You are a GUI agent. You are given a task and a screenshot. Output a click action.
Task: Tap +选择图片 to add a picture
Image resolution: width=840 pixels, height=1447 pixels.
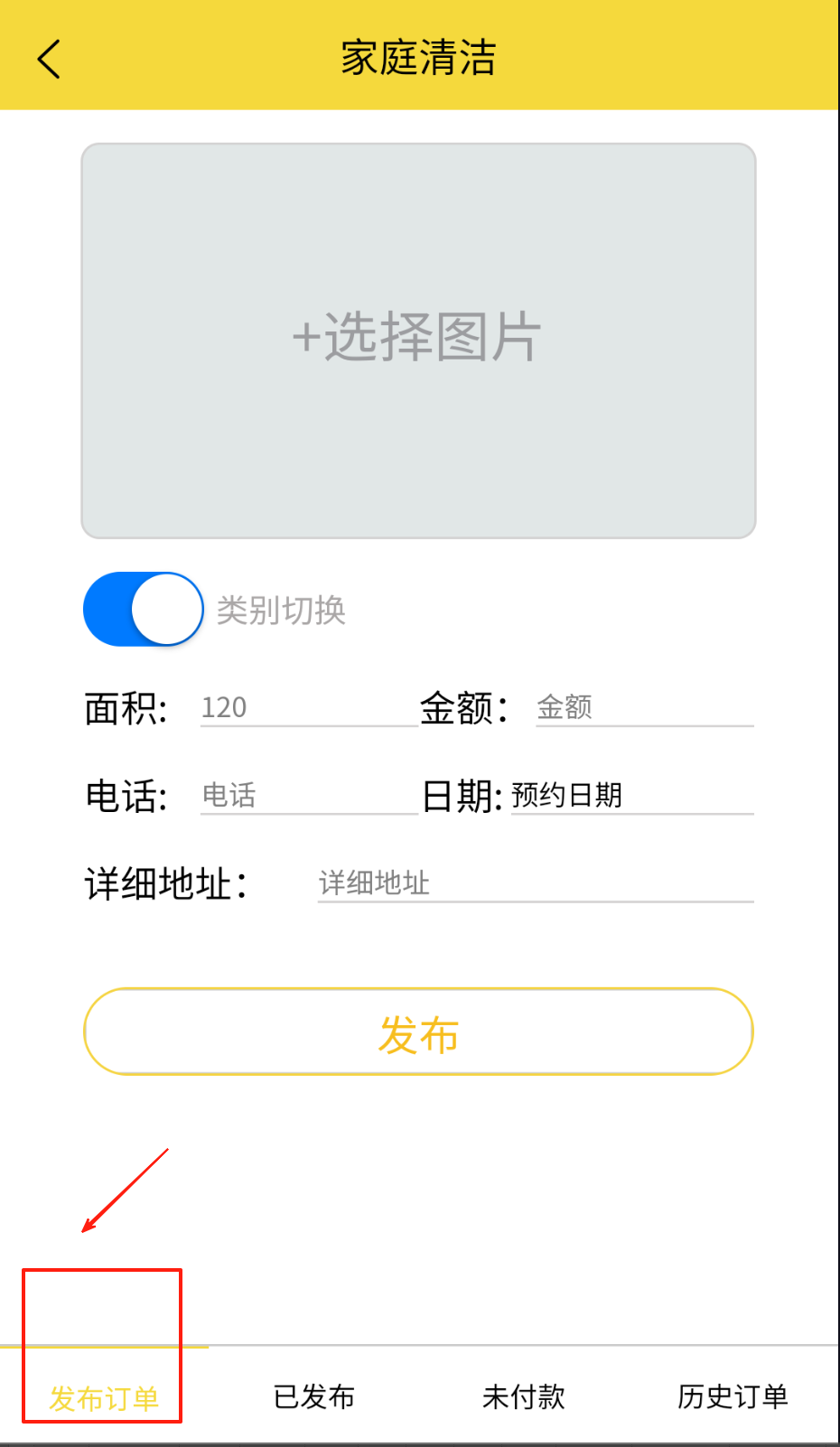418,341
